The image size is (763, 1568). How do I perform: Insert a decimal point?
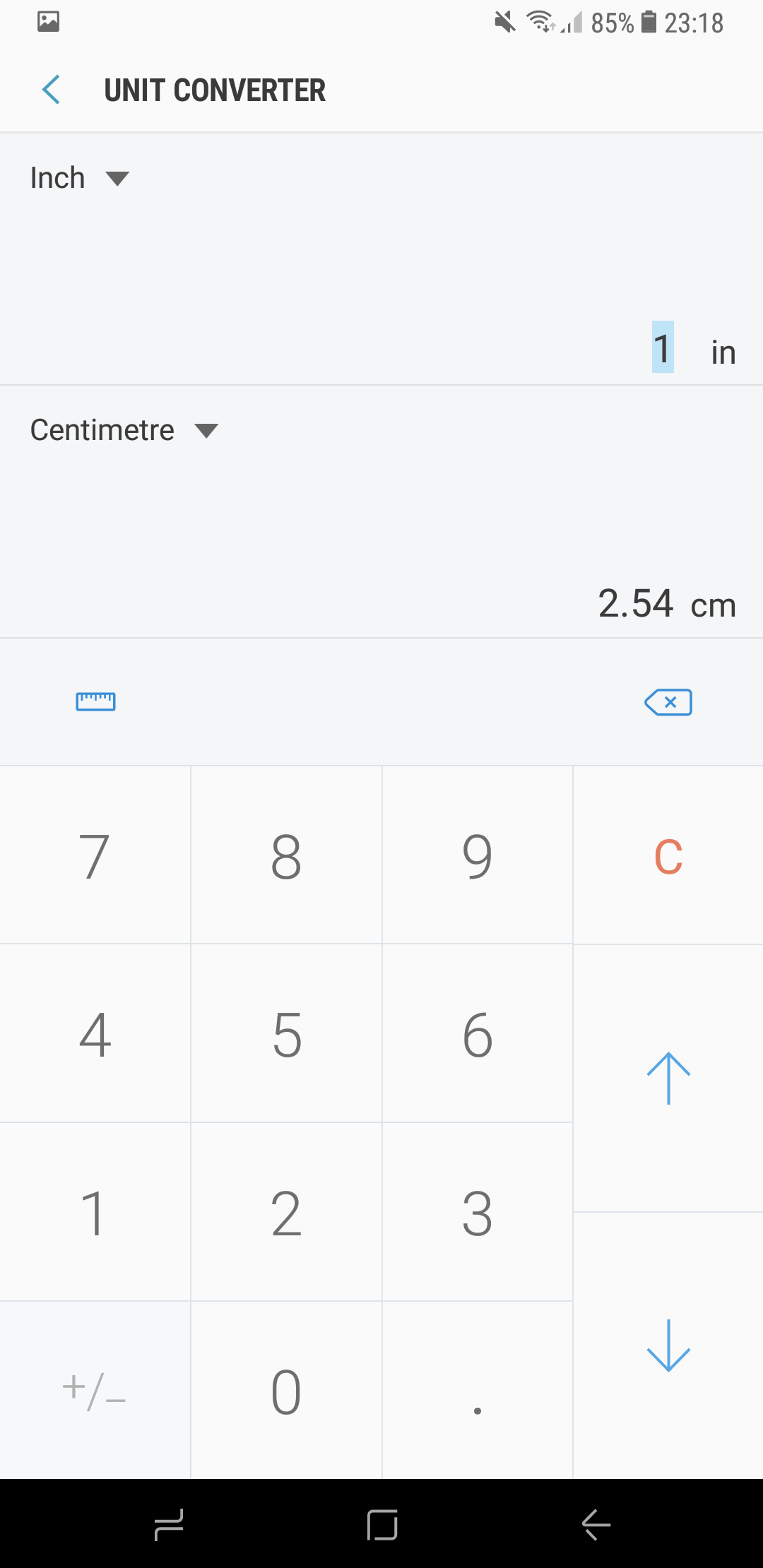coord(478,1391)
